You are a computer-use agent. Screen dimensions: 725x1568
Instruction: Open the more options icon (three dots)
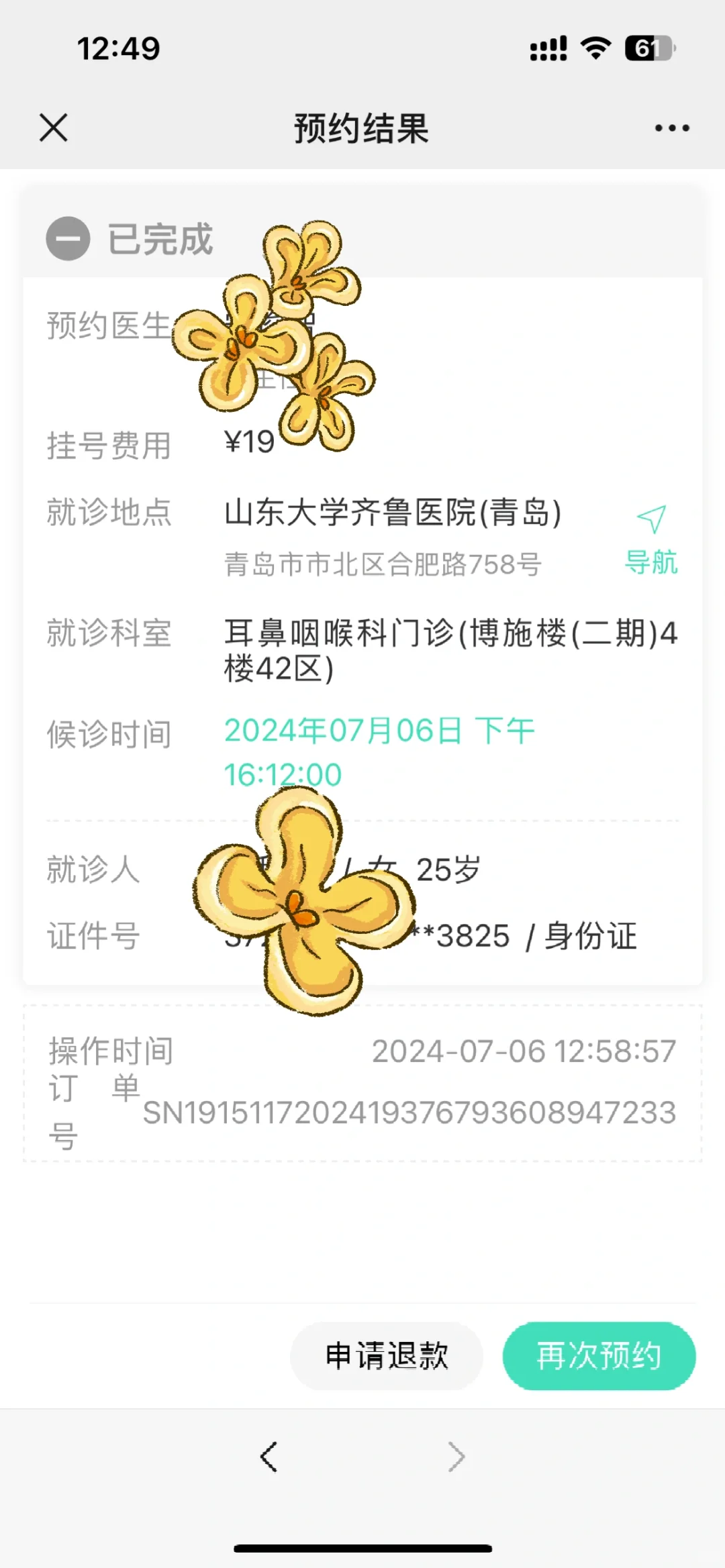tap(671, 127)
